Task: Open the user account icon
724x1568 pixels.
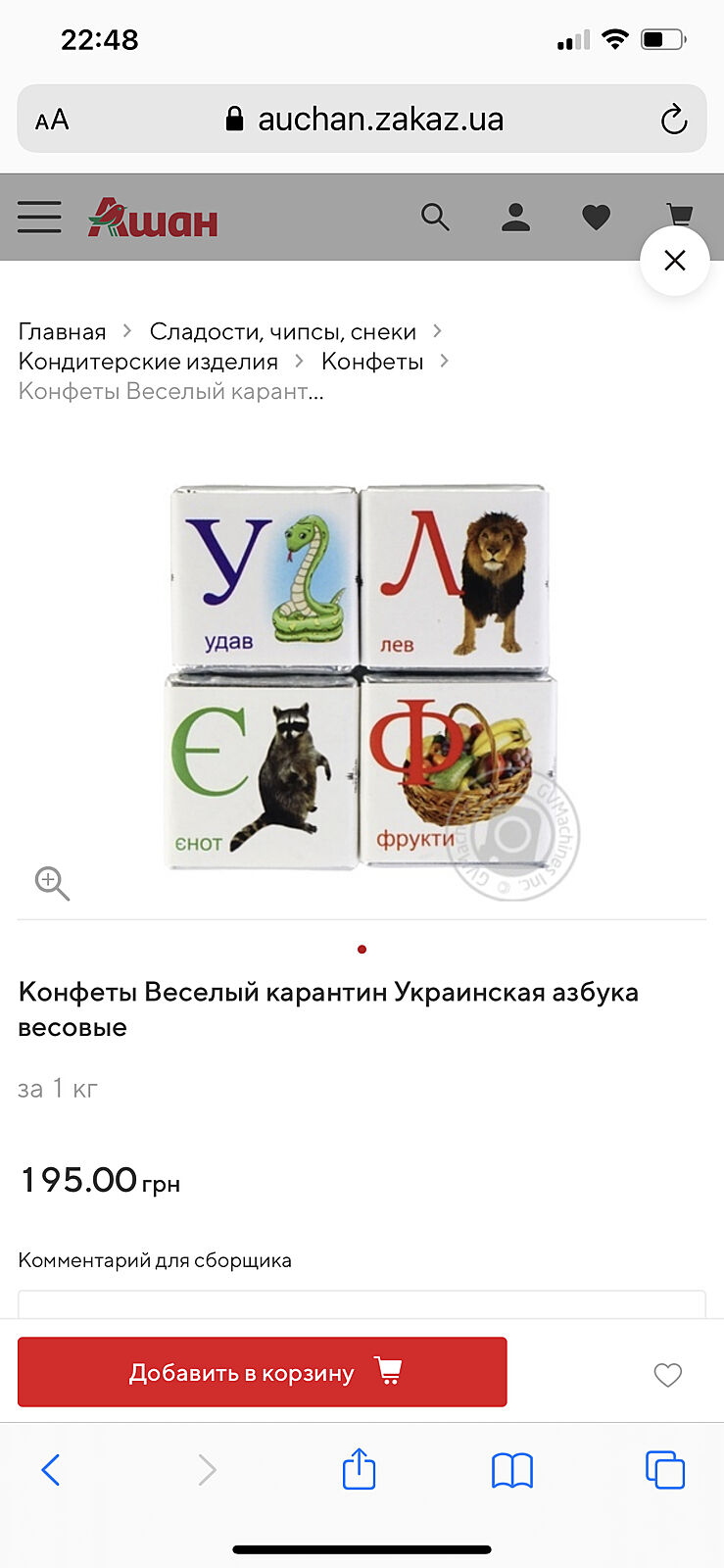Action: (x=515, y=217)
